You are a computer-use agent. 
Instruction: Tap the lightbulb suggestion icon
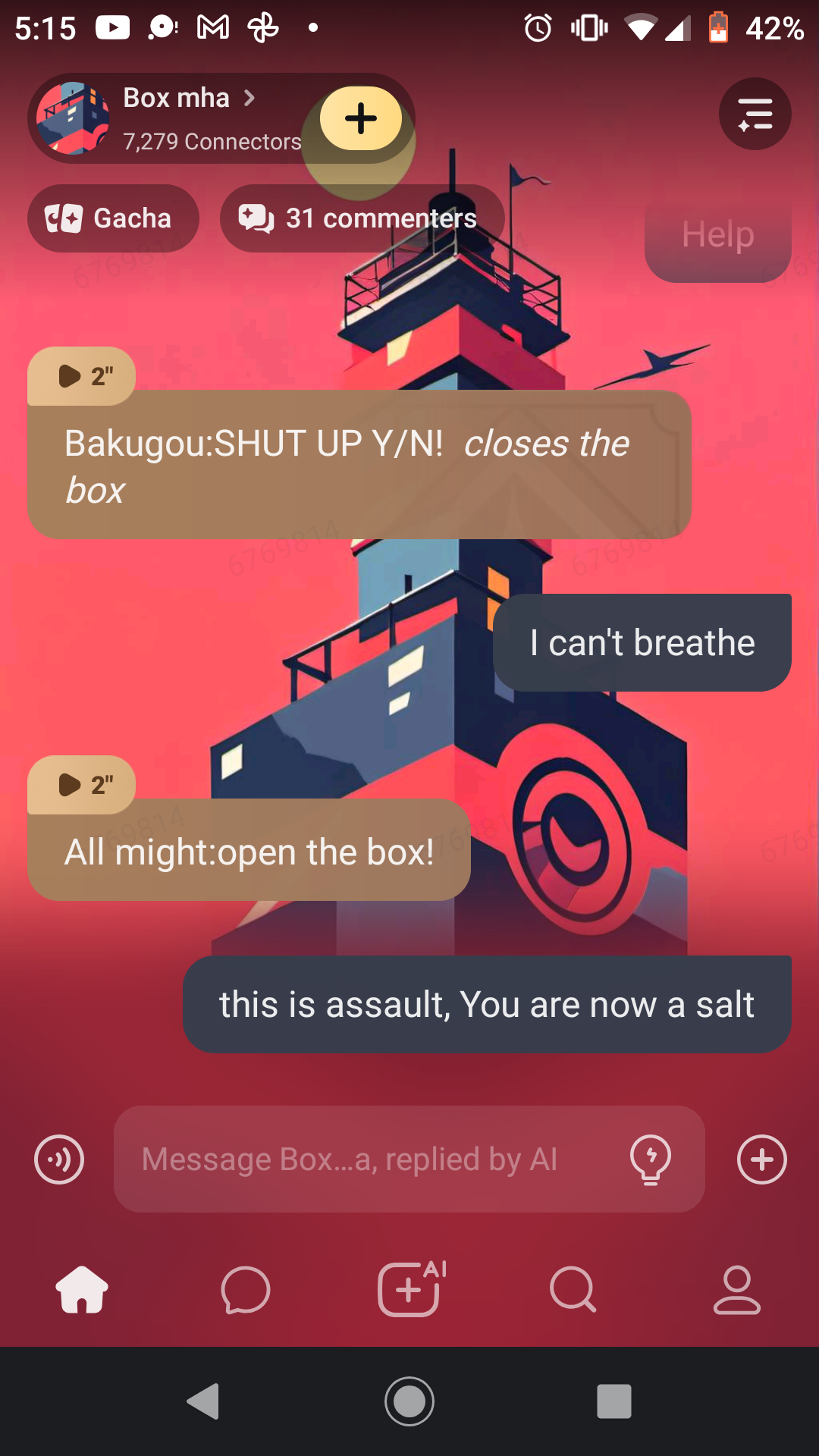pos(651,1159)
